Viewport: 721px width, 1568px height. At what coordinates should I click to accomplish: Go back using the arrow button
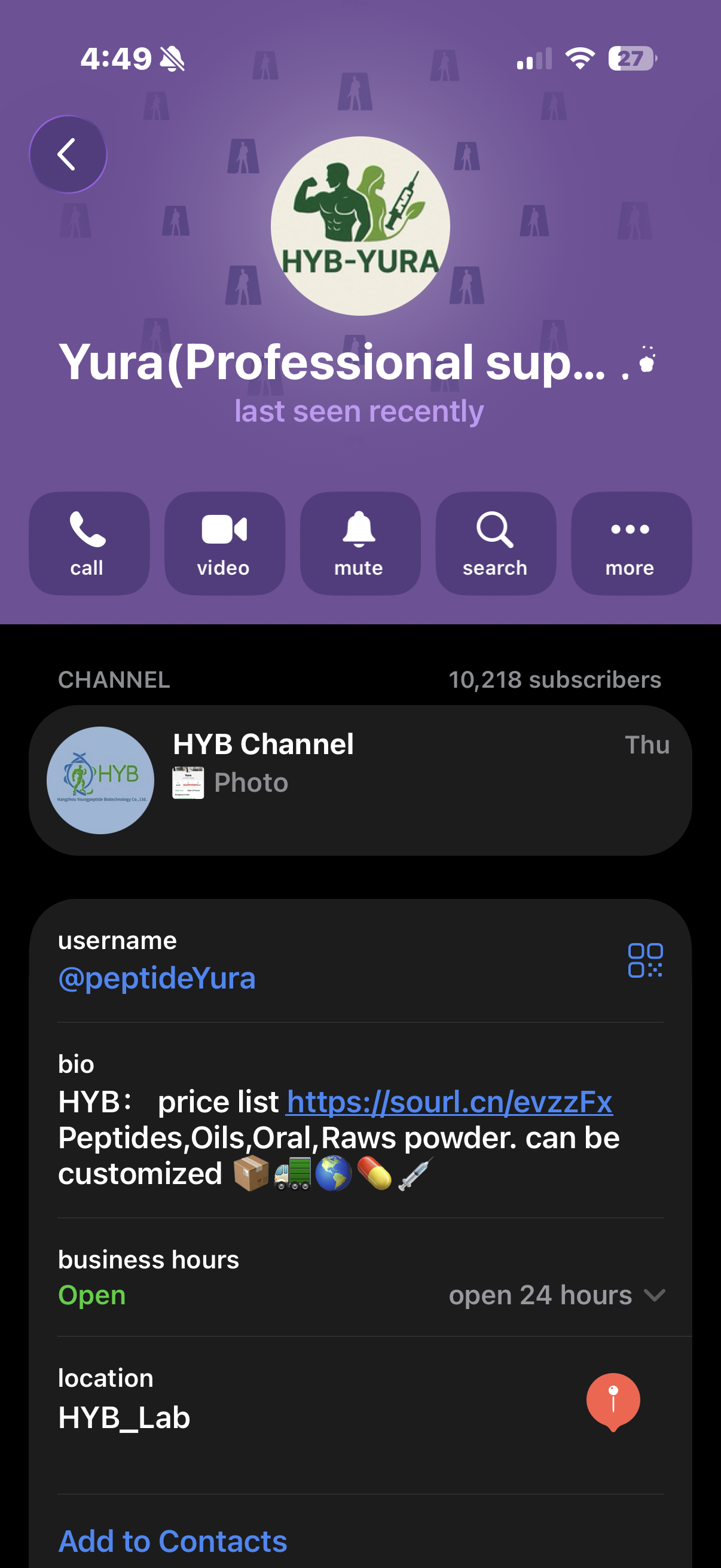pyautogui.click(x=68, y=155)
